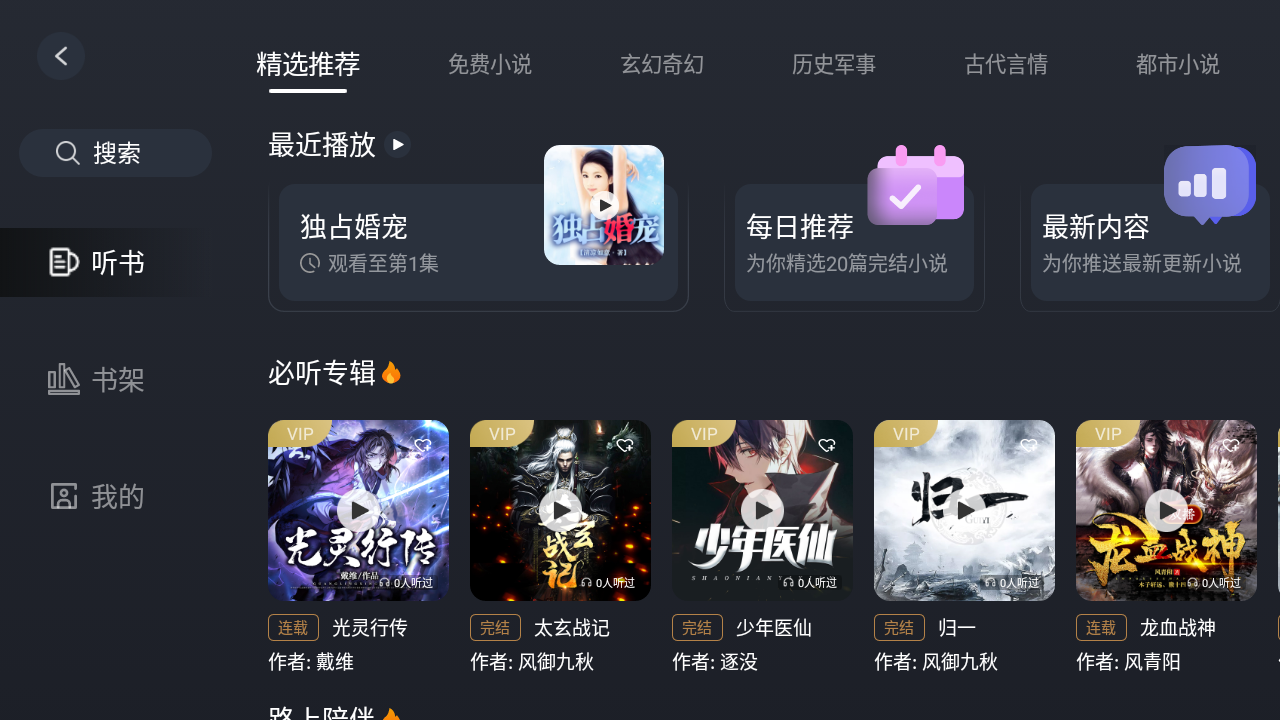Open the 历史军事 tab

834,65
